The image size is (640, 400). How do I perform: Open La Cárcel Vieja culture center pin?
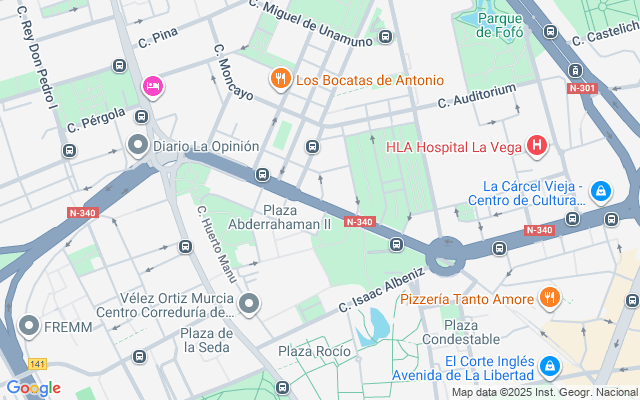point(601,191)
